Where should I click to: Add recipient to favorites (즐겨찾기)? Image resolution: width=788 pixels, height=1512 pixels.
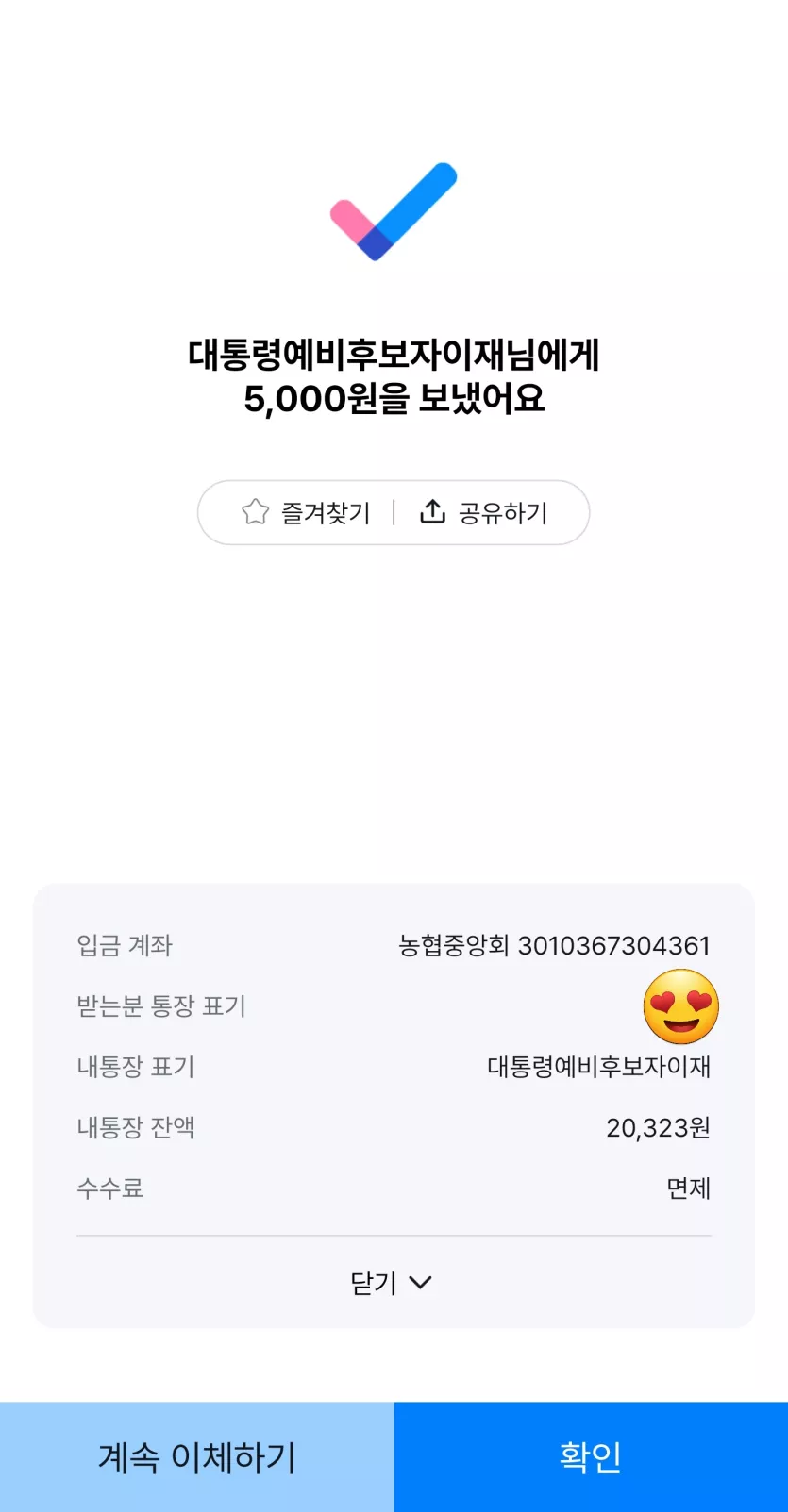pyautogui.click(x=306, y=512)
